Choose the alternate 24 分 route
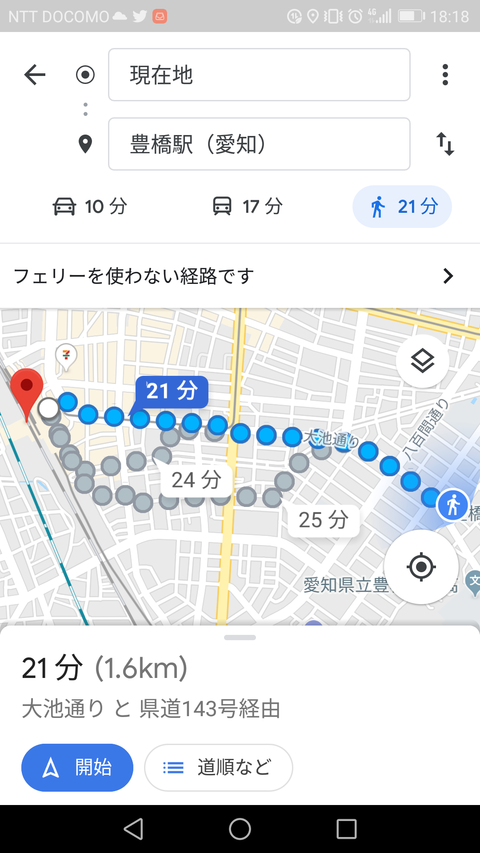 196,480
